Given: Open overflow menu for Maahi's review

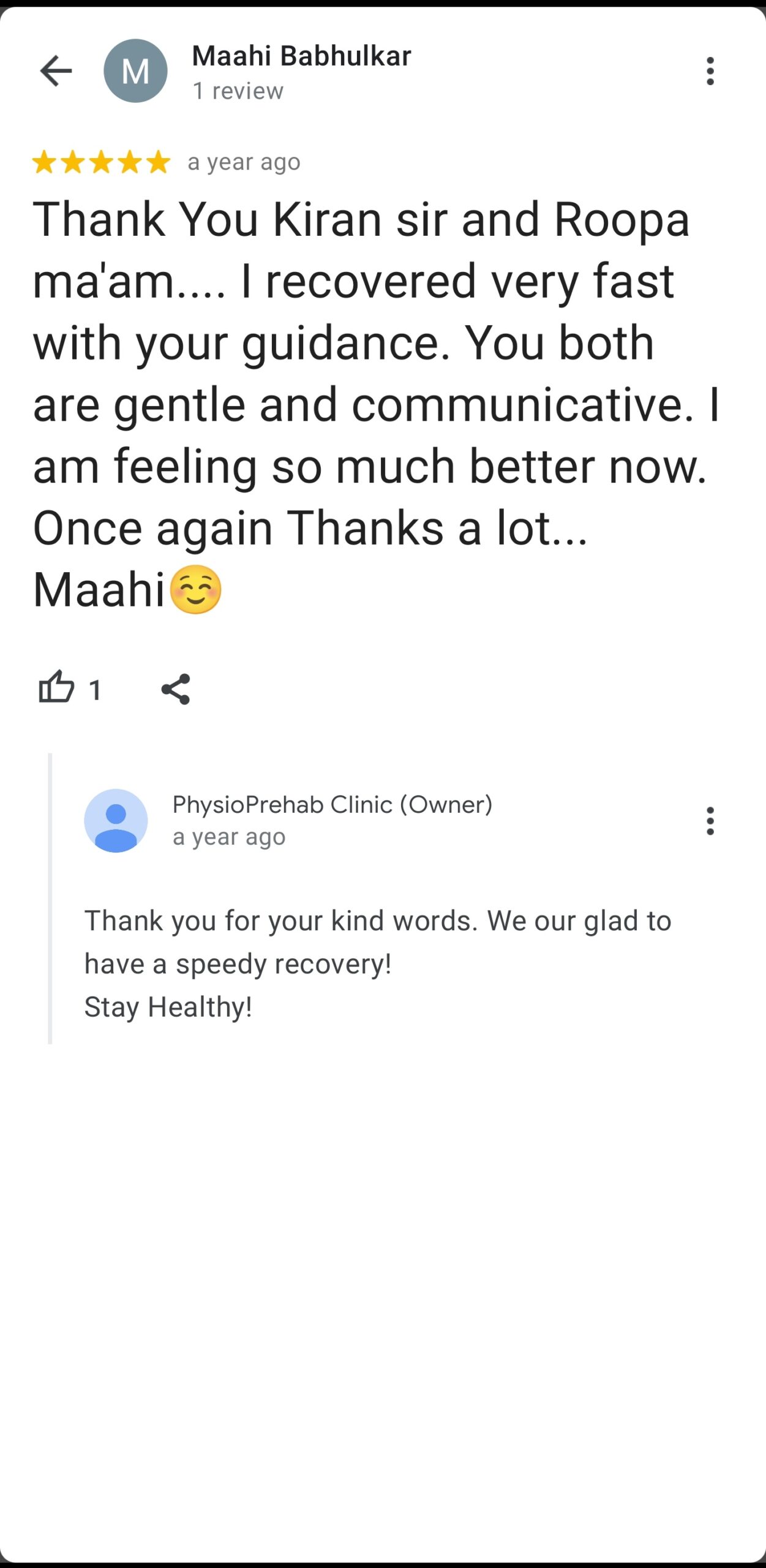Looking at the screenshot, I should pos(710,71).
